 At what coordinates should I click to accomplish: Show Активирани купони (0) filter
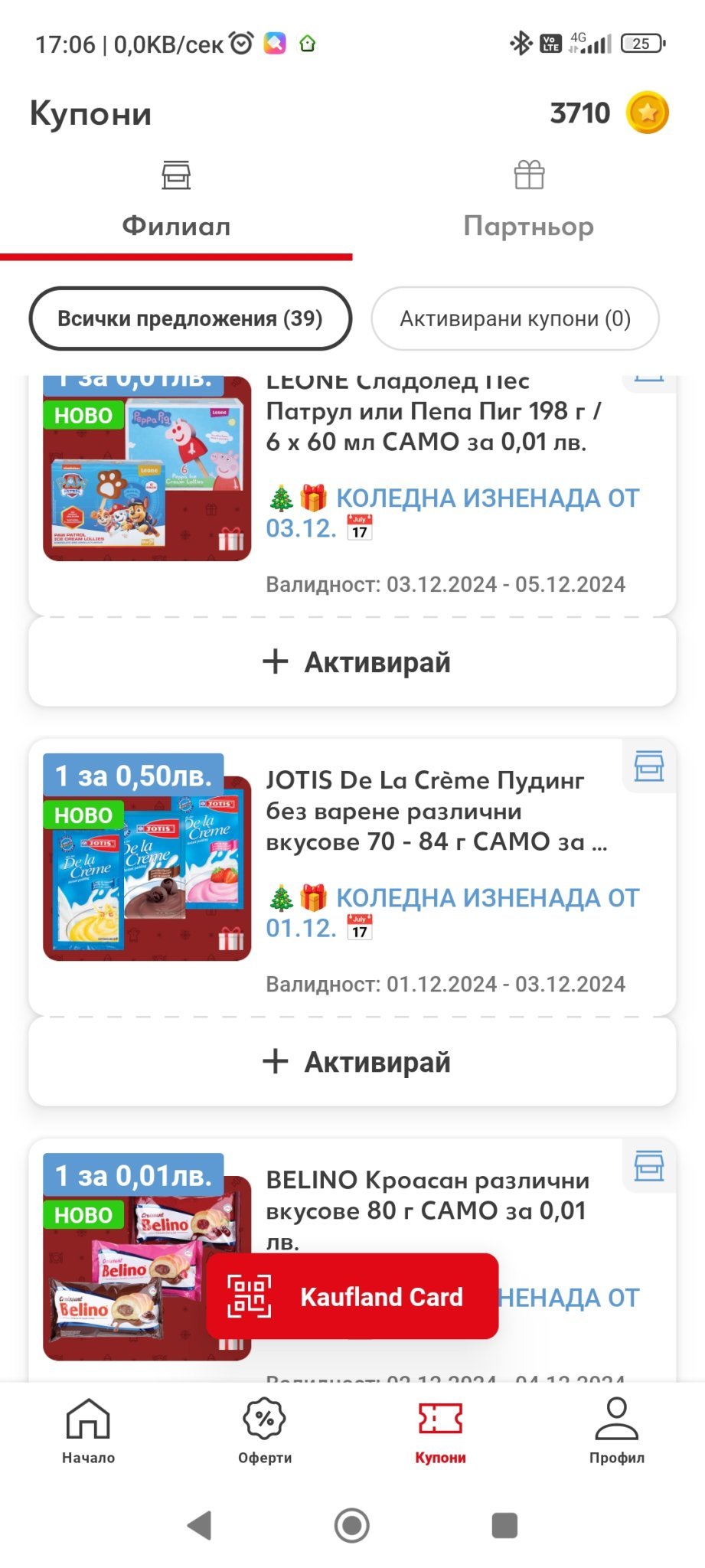pos(514,318)
